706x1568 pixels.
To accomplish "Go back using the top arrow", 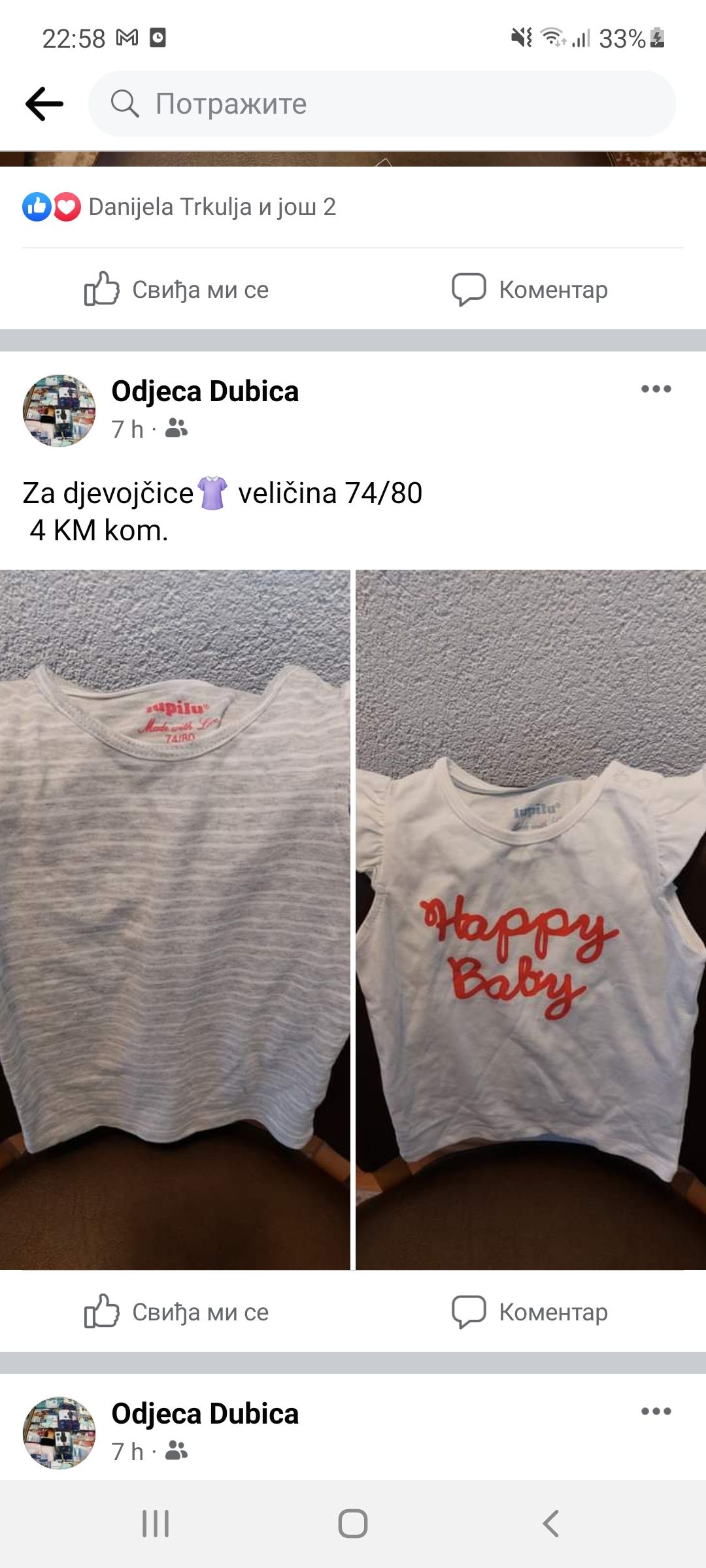I will point(44,104).
